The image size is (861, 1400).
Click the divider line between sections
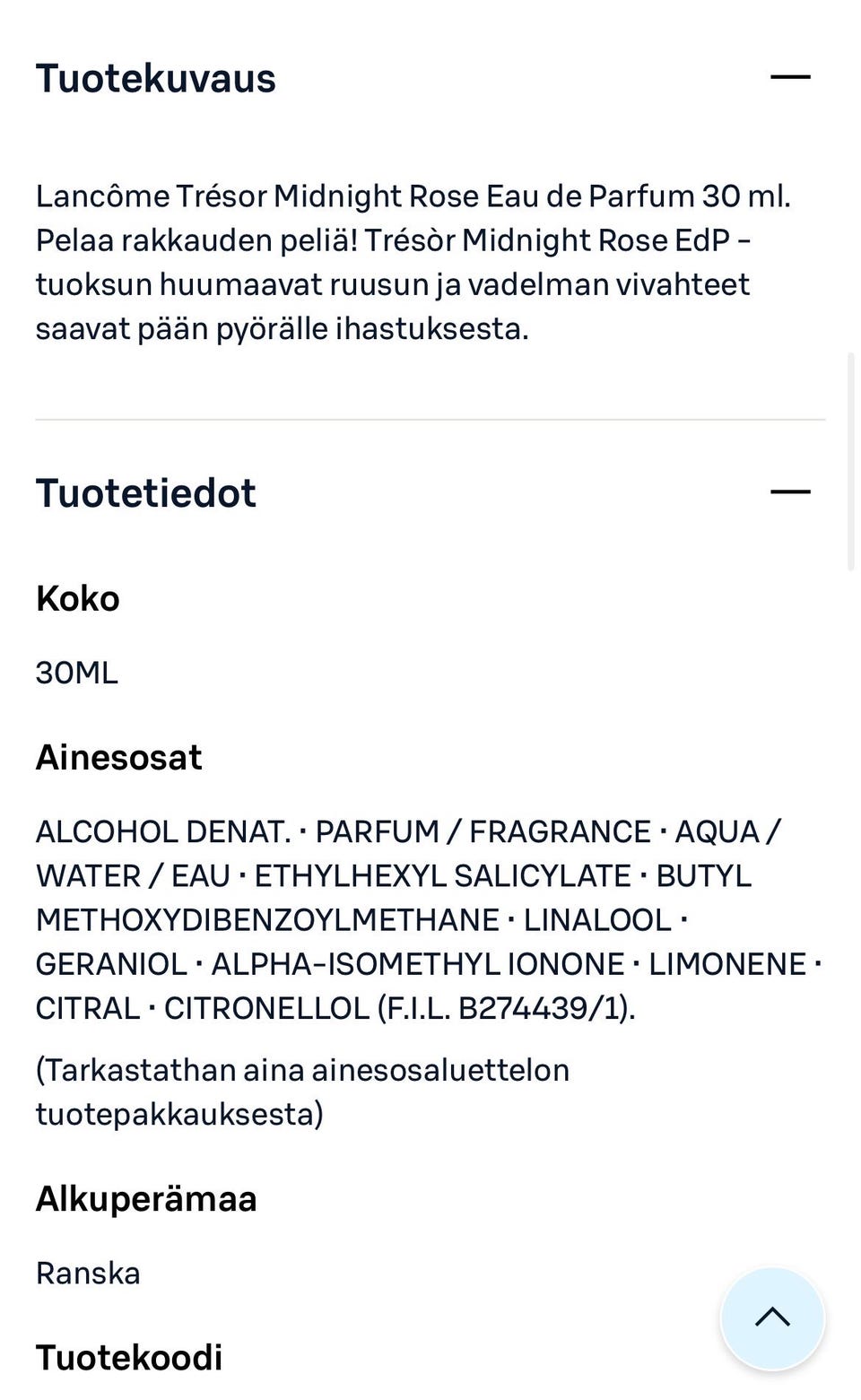point(430,417)
